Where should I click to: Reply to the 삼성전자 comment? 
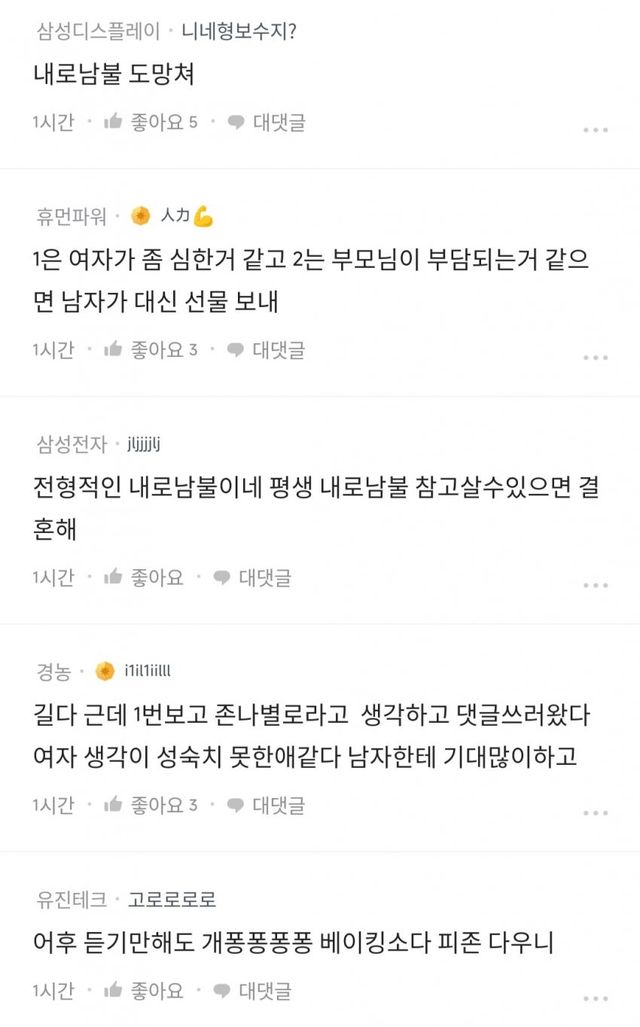point(252,577)
